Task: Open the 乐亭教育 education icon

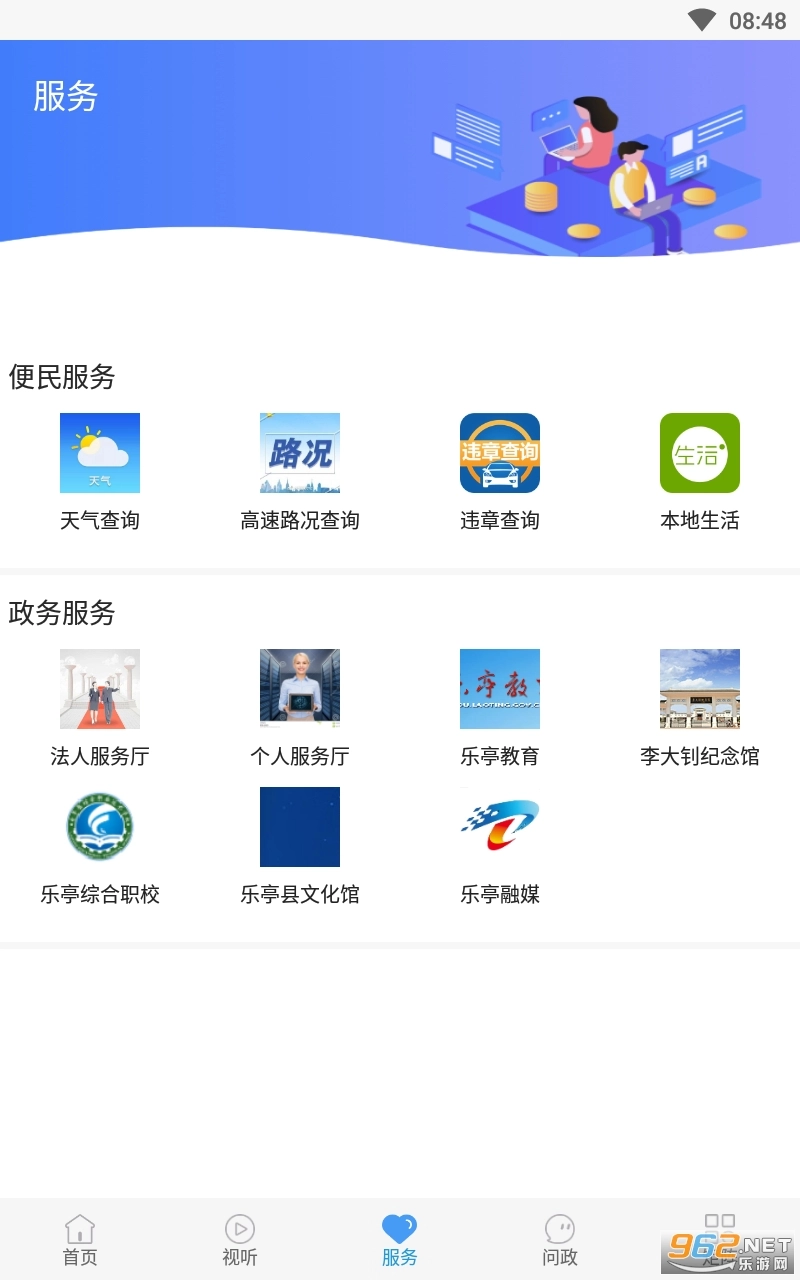Action: point(499,688)
